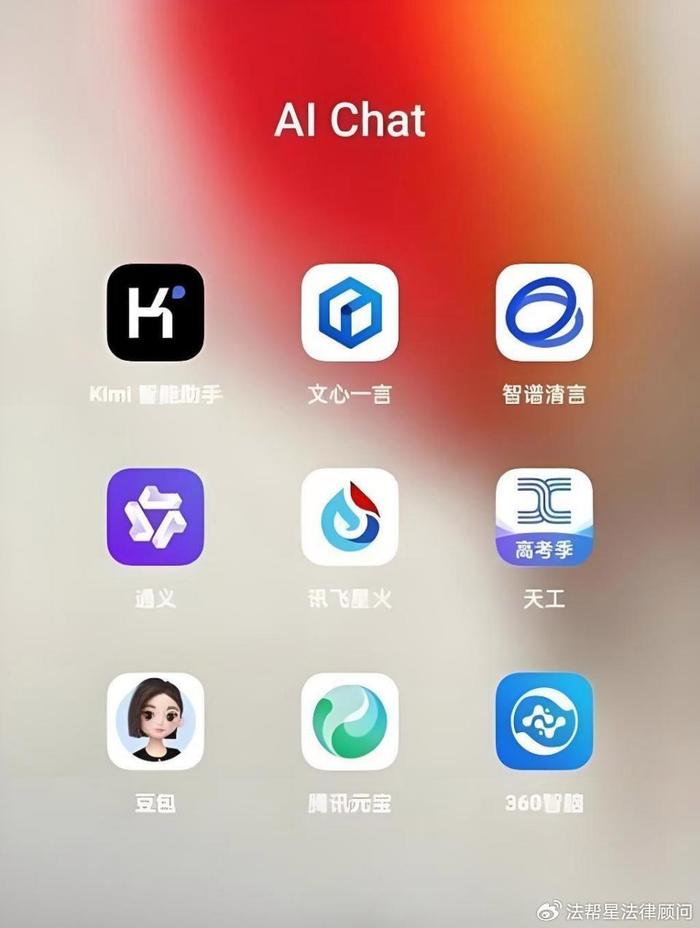Open the 讯飞星火 app
The image size is (700, 928).
(x=349, y=517)
